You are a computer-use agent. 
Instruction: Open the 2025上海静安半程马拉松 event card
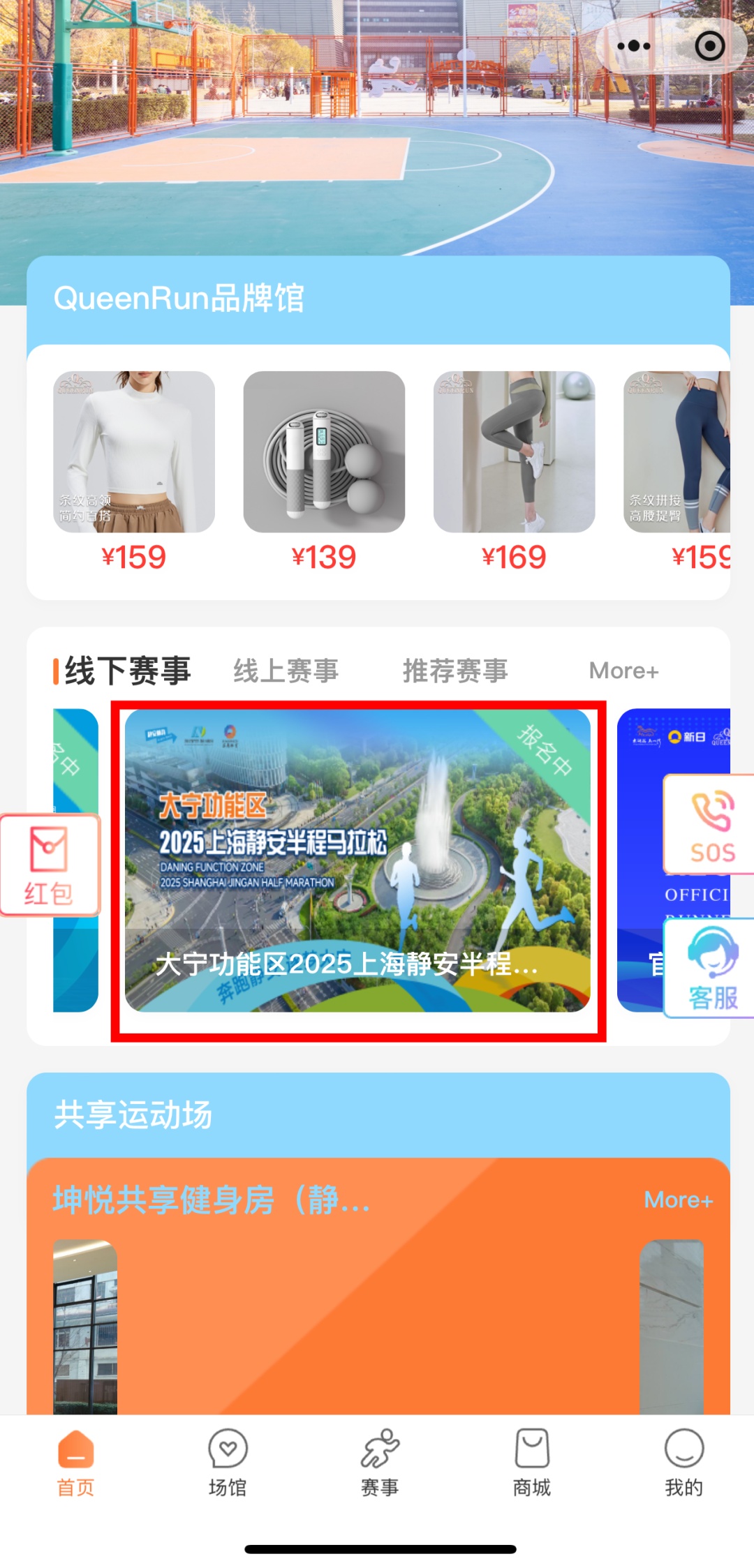pyautogui.click(x=357, y=860)
